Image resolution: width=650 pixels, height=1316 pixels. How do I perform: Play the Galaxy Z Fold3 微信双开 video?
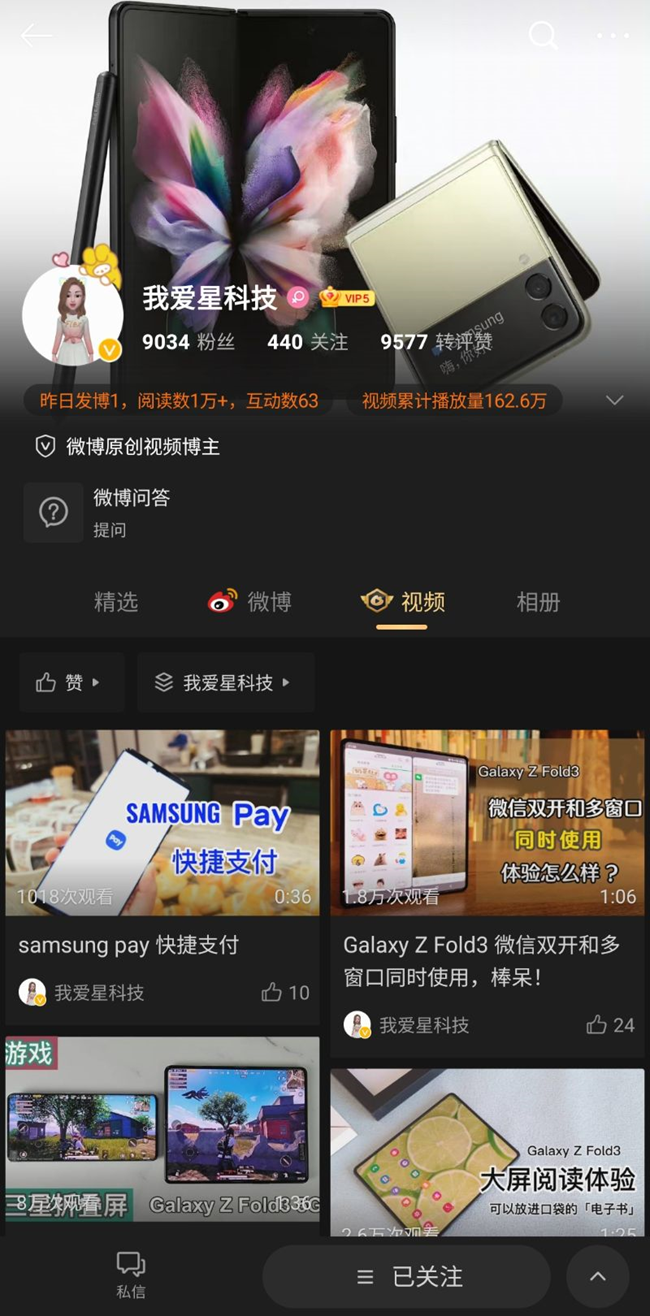point(487,822)
